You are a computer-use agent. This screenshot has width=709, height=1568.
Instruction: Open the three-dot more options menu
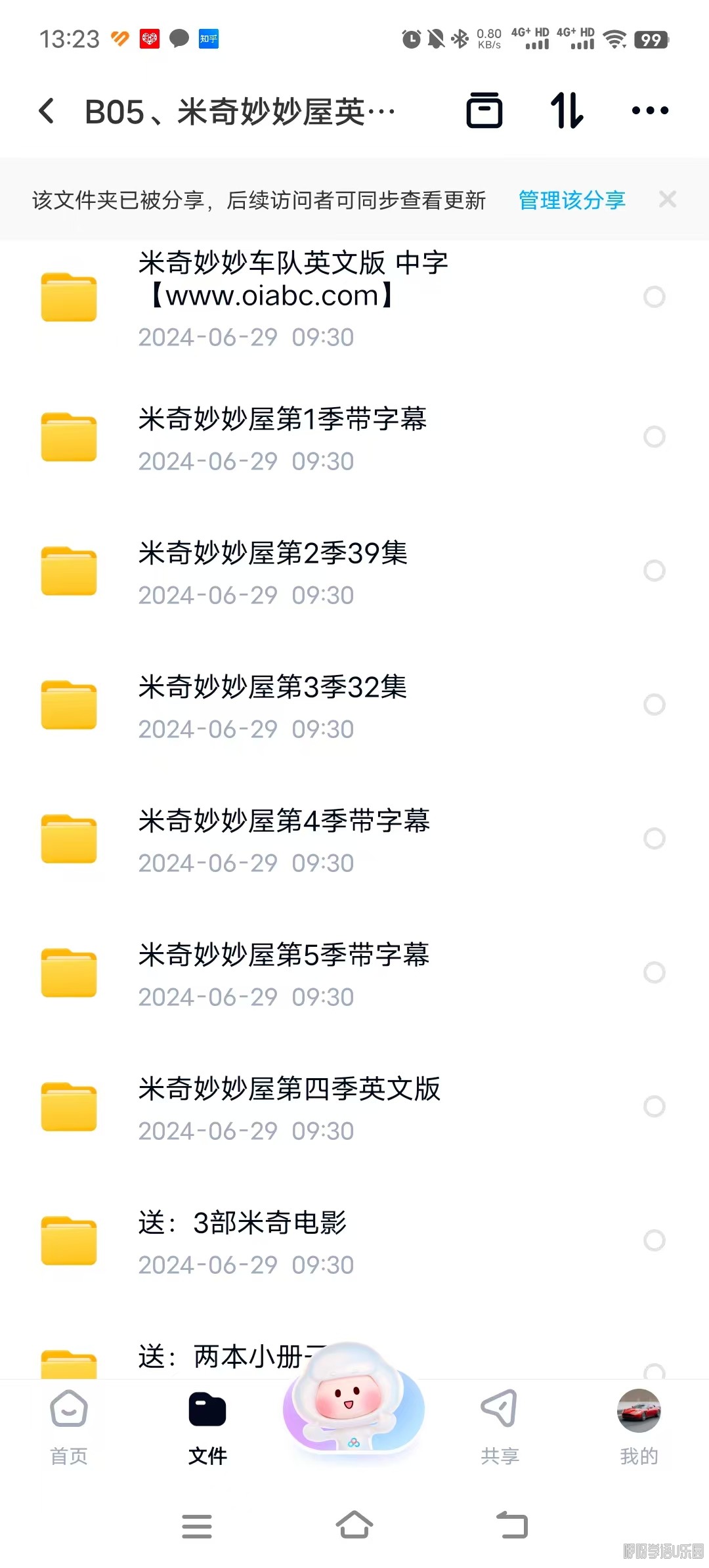[x=649, y=110]
